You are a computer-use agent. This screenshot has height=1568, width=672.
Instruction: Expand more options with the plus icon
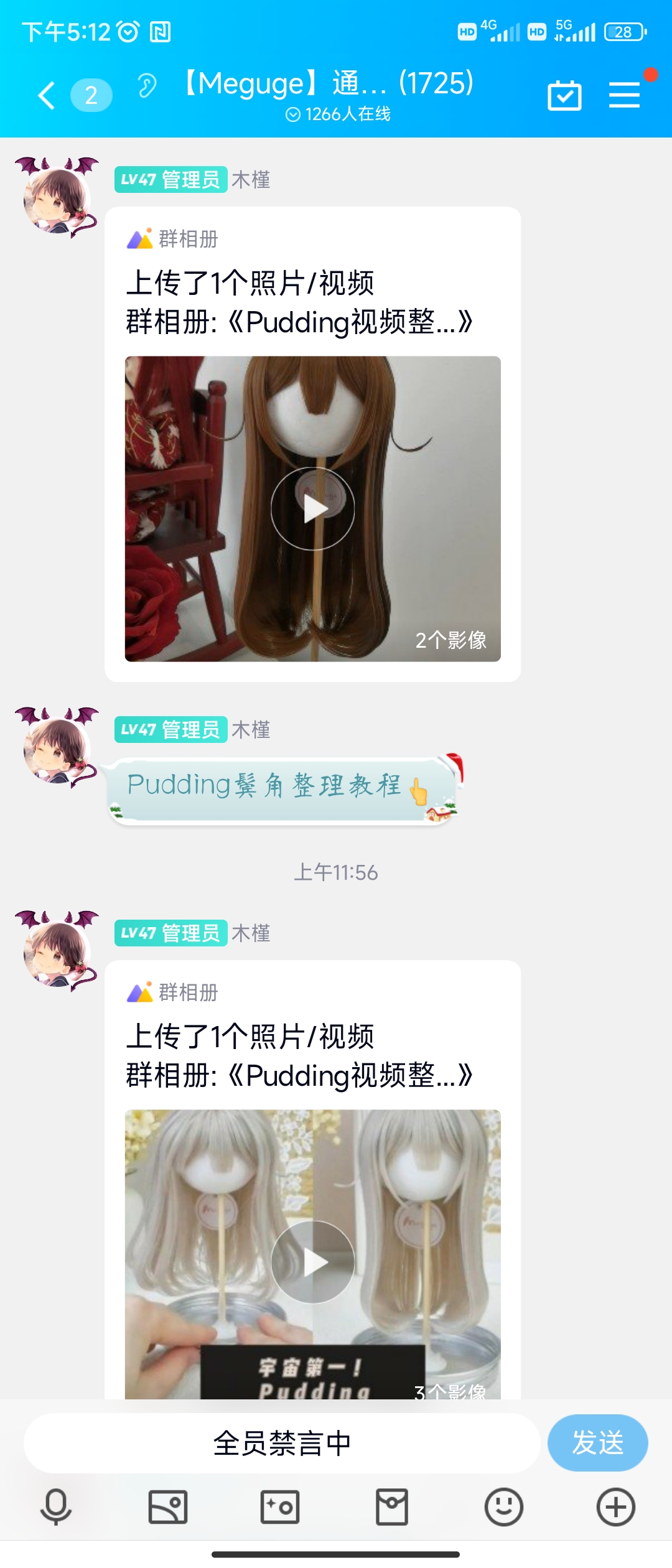[616, 1507]
